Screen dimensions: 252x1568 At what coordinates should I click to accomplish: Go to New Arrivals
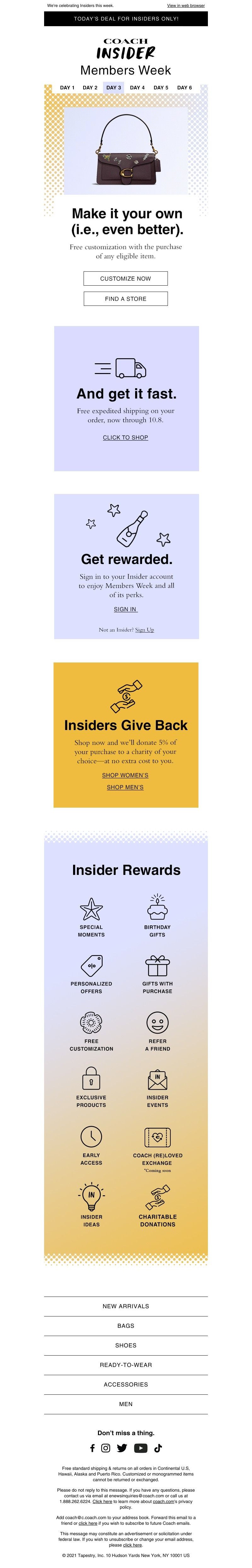coord(126,1306)
